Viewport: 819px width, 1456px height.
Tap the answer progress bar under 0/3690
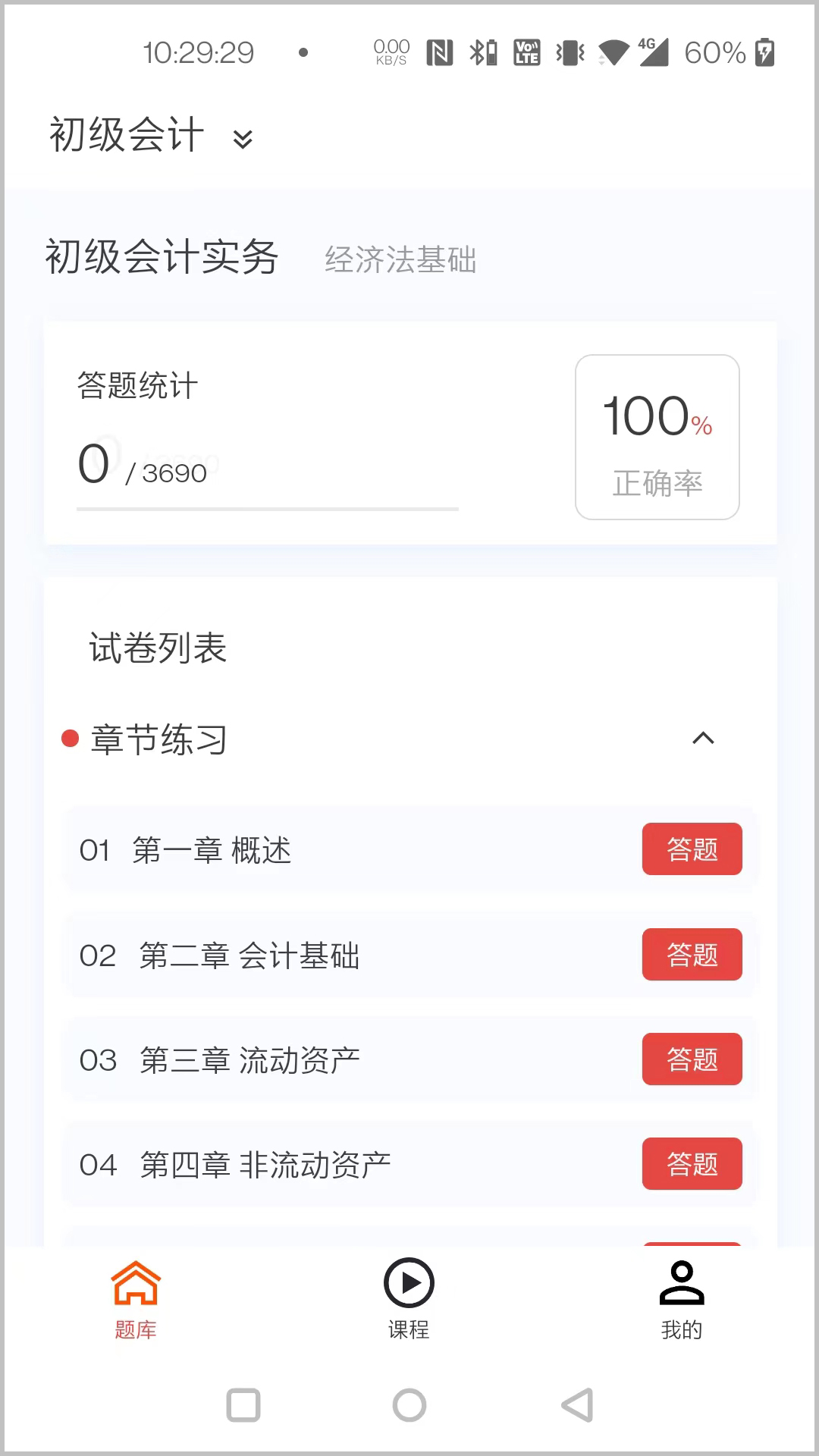265,508
